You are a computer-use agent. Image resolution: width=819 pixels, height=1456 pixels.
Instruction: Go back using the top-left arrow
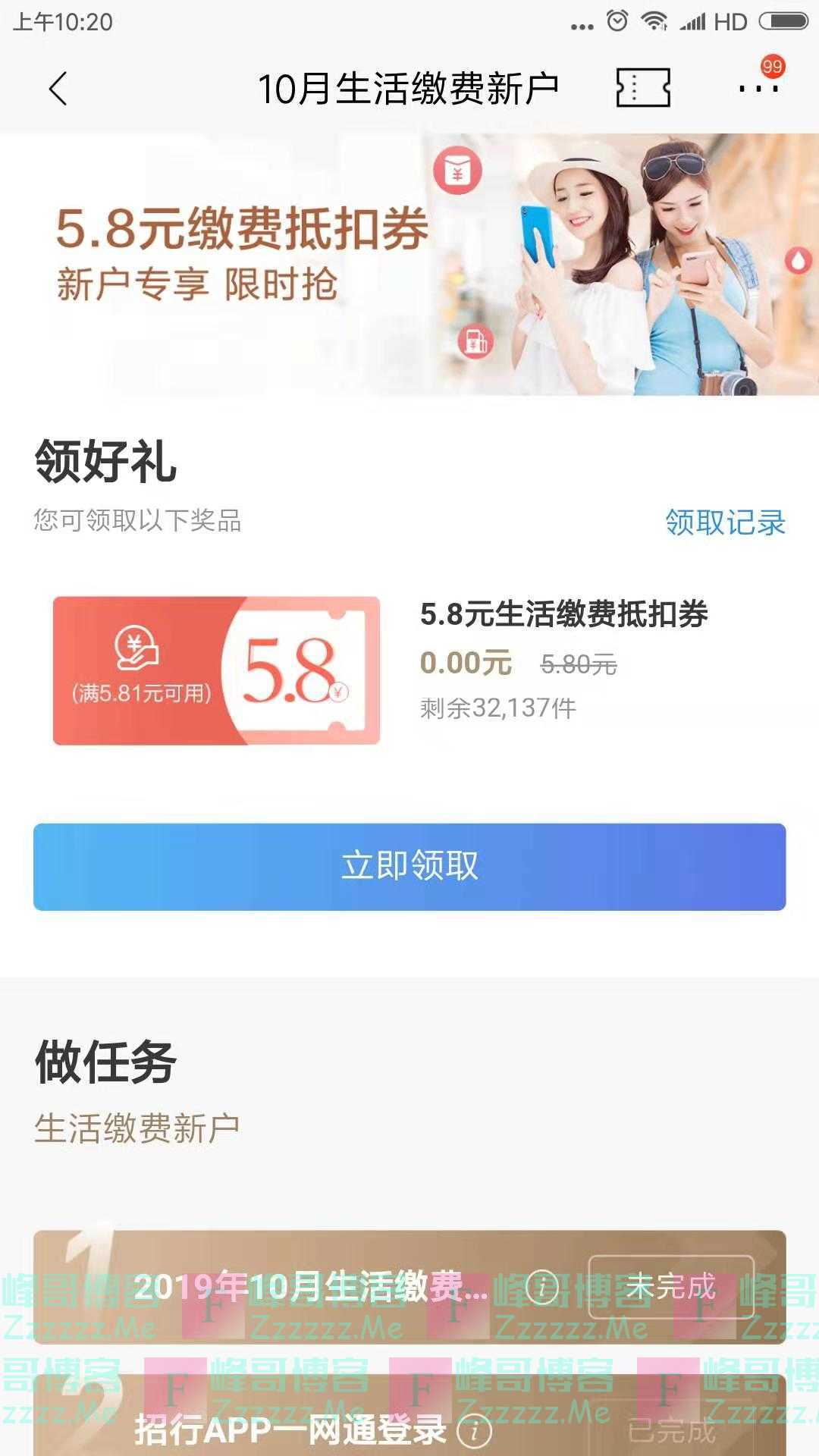[x=58, y=89]
